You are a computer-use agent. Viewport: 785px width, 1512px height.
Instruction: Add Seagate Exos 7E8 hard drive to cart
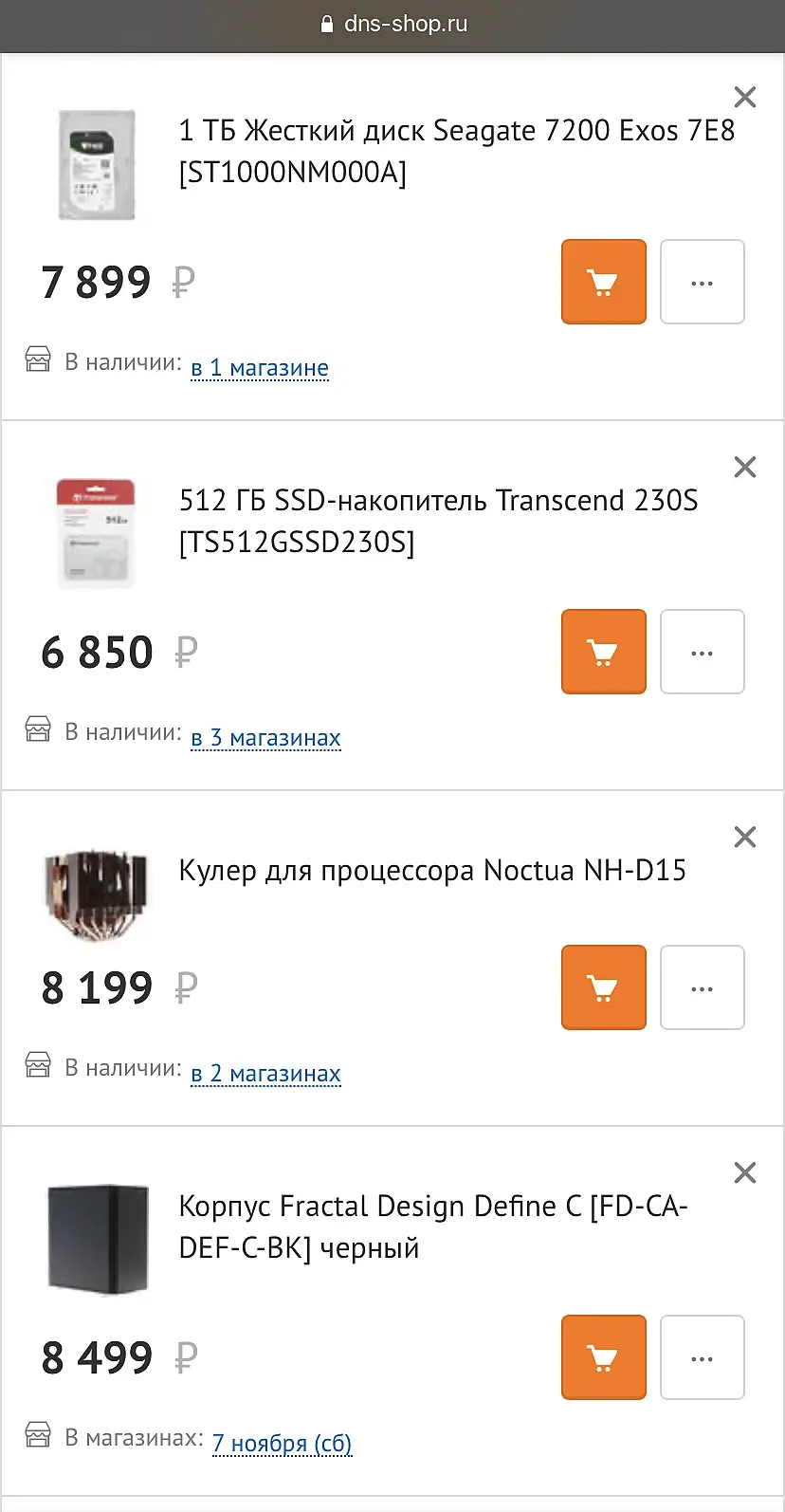[604, 282]
